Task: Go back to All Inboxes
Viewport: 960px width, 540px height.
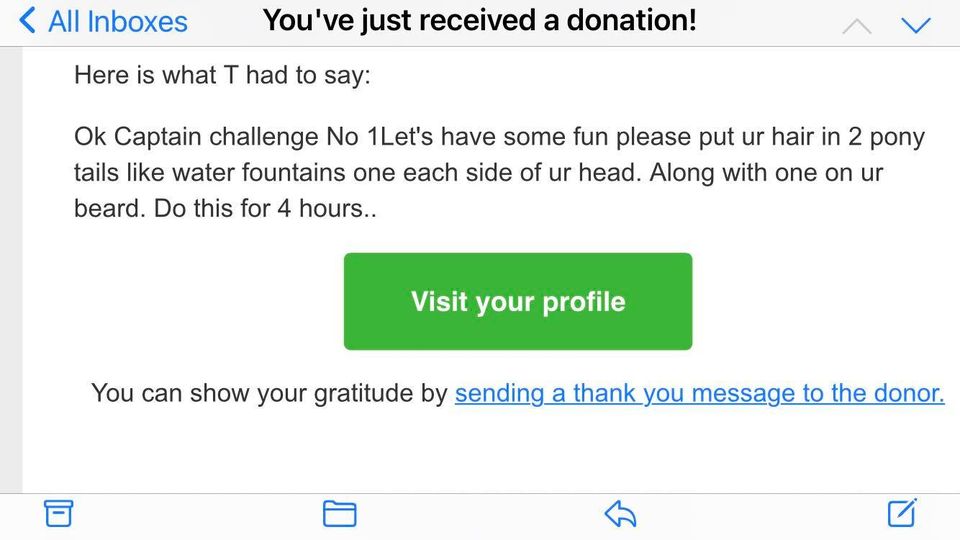Action: coord(104,21)
